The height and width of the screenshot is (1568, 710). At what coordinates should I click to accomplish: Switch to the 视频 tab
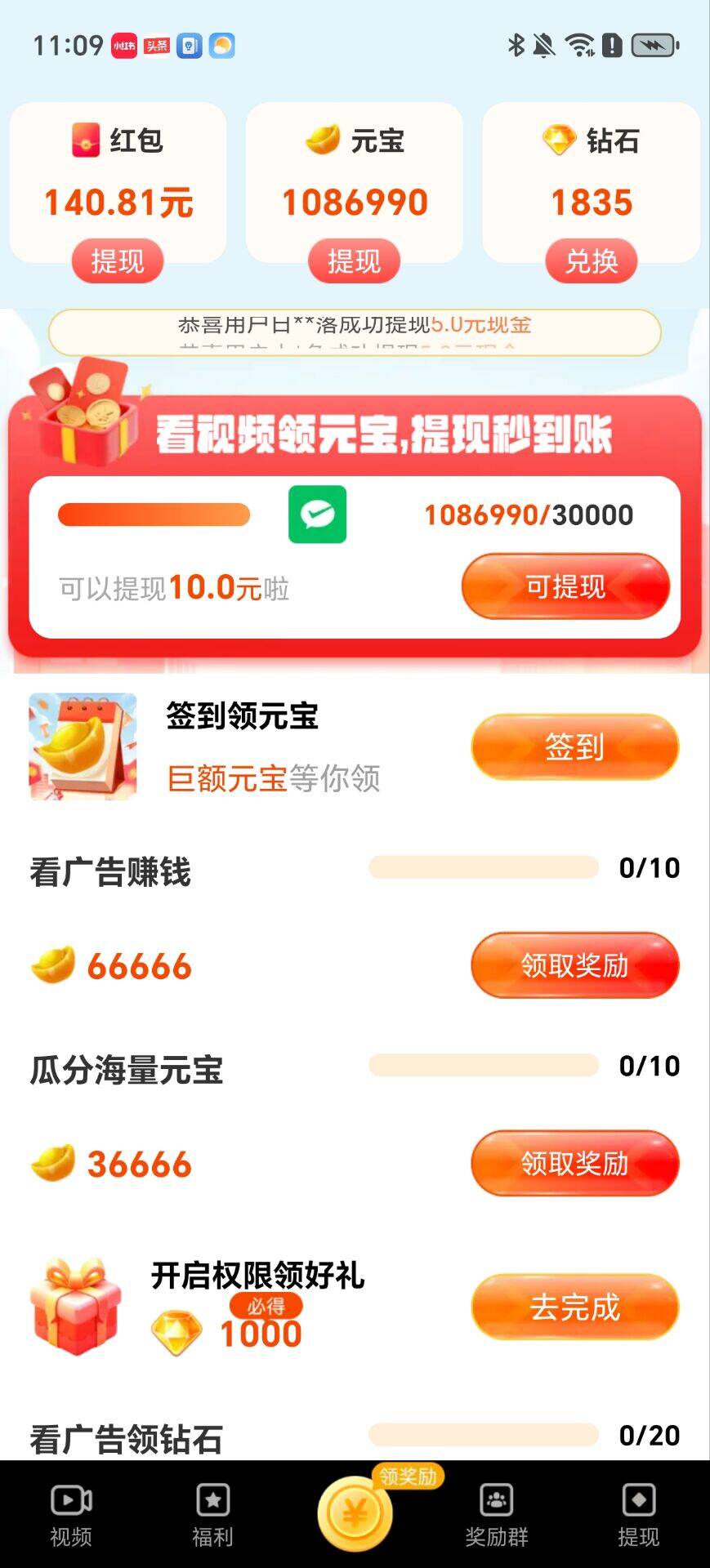click(71, 1516)
